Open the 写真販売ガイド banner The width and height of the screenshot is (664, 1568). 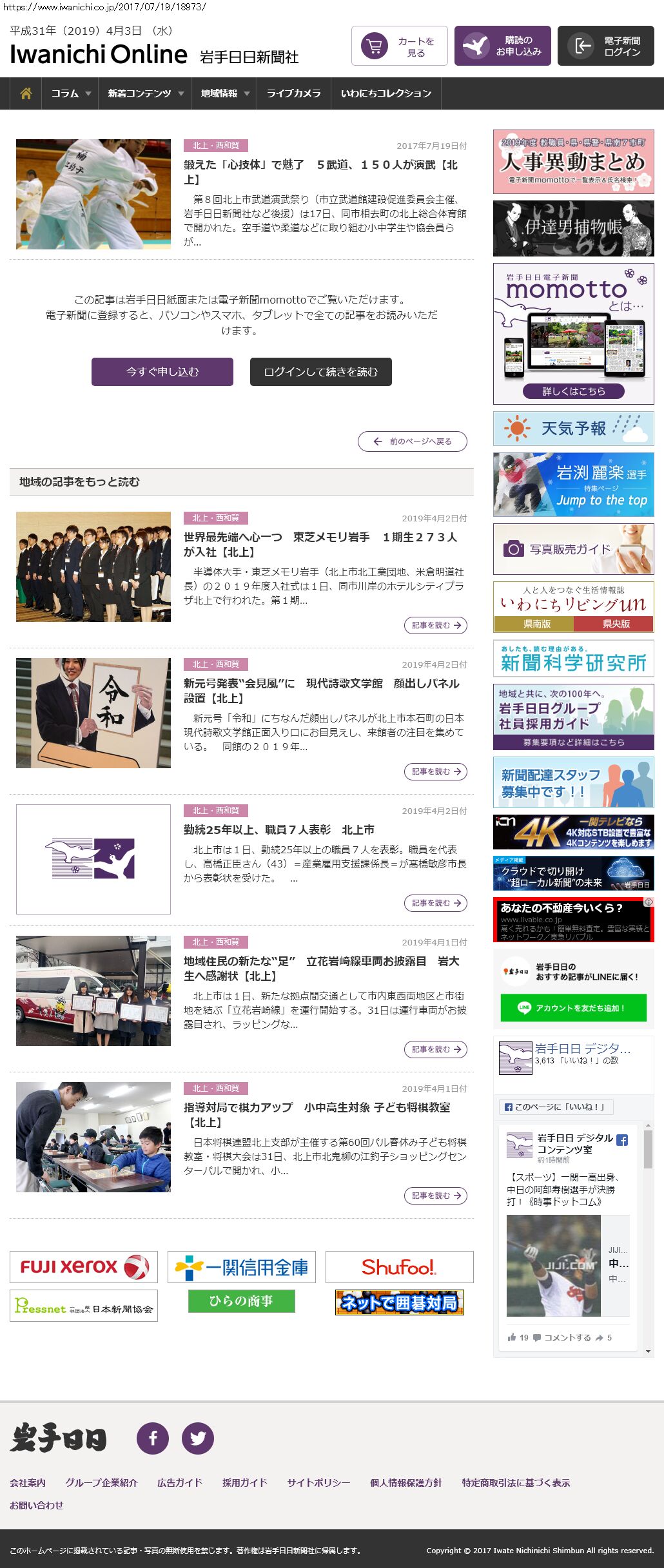[x=574, y=549]
